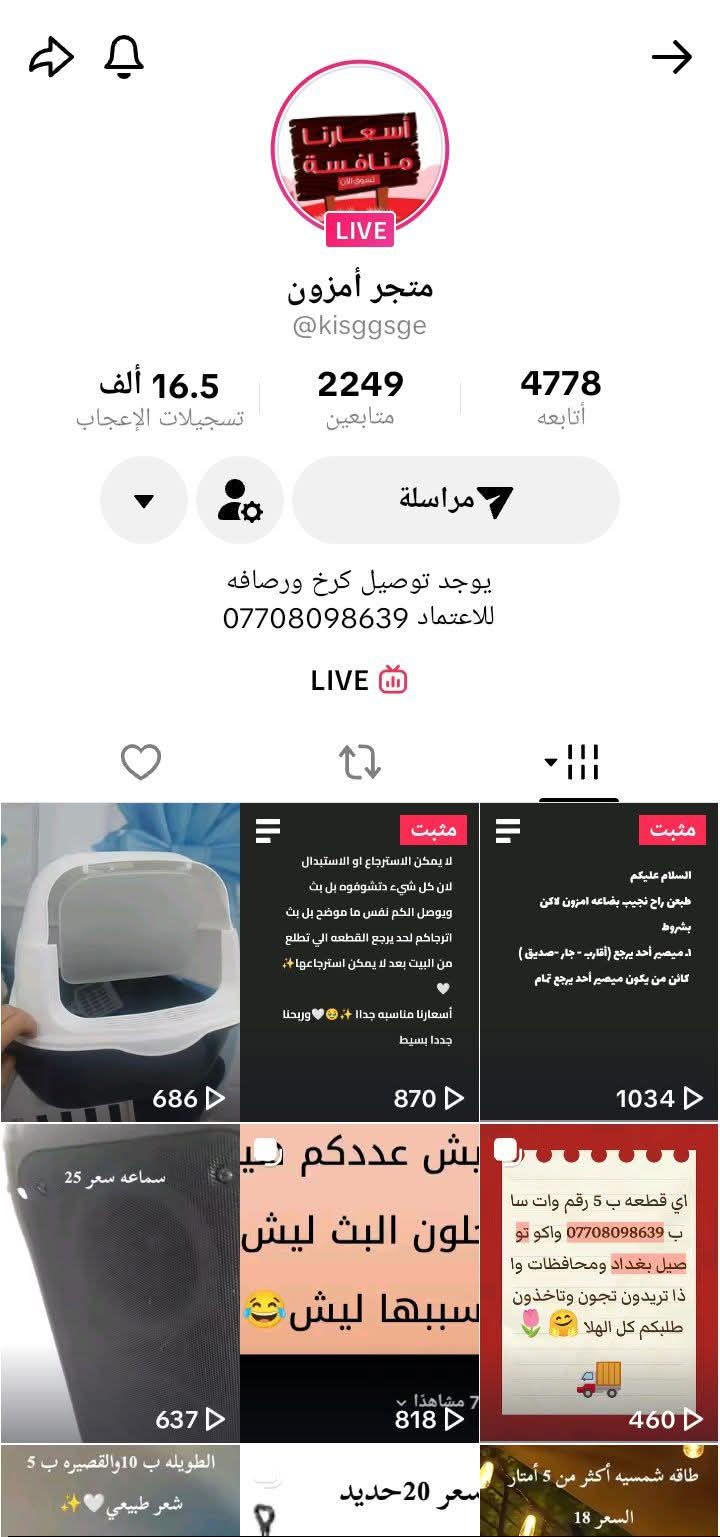Image resolution: width=720 pixels, height=1537 pixels.
Task: Open the notifications bell for this account
Action: coord(124,58)
